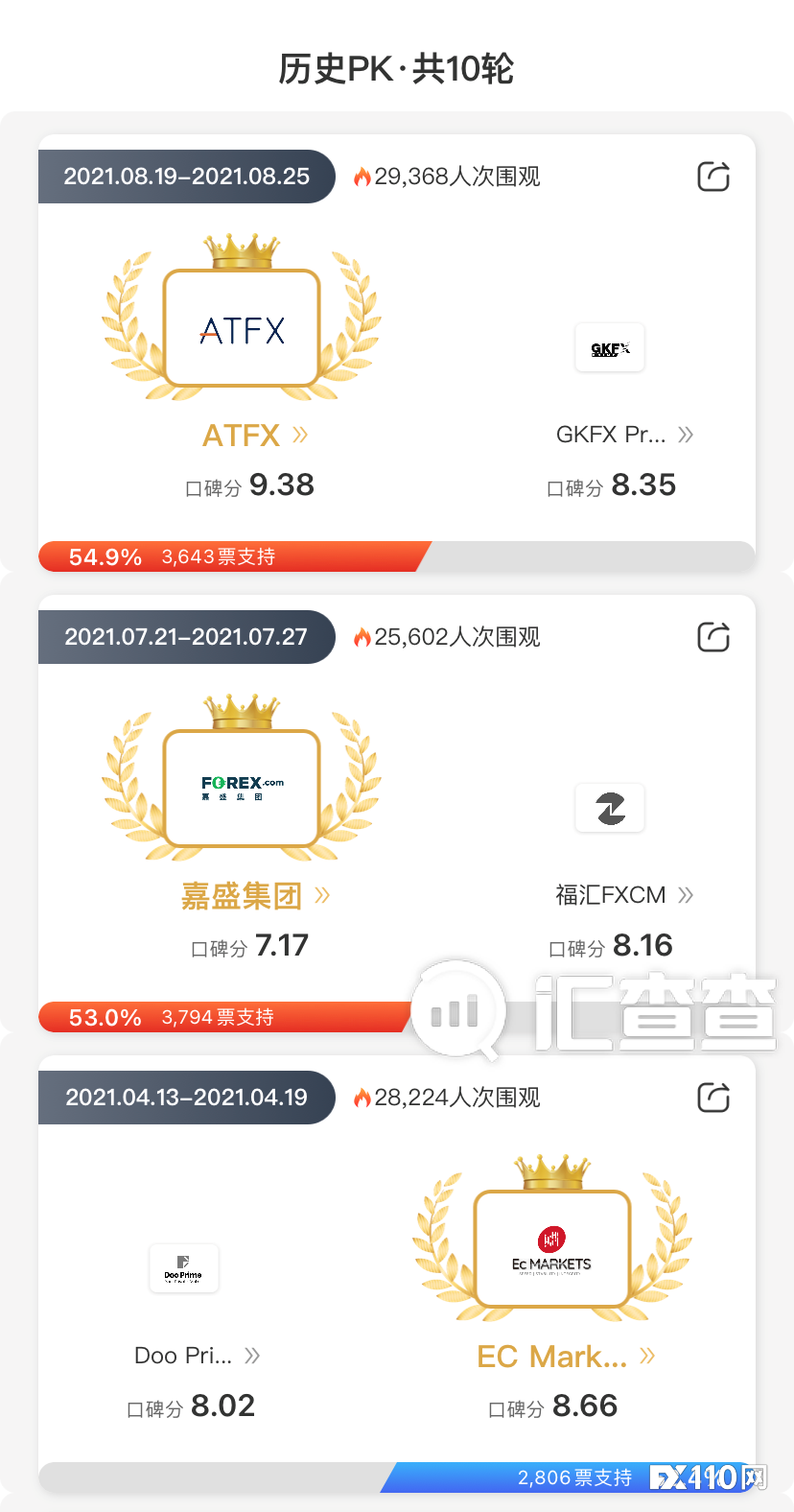Screen dimensions: 794x1512
Task: Click the share icon on the 2021.07.21 round card
Action: point(712,636)
